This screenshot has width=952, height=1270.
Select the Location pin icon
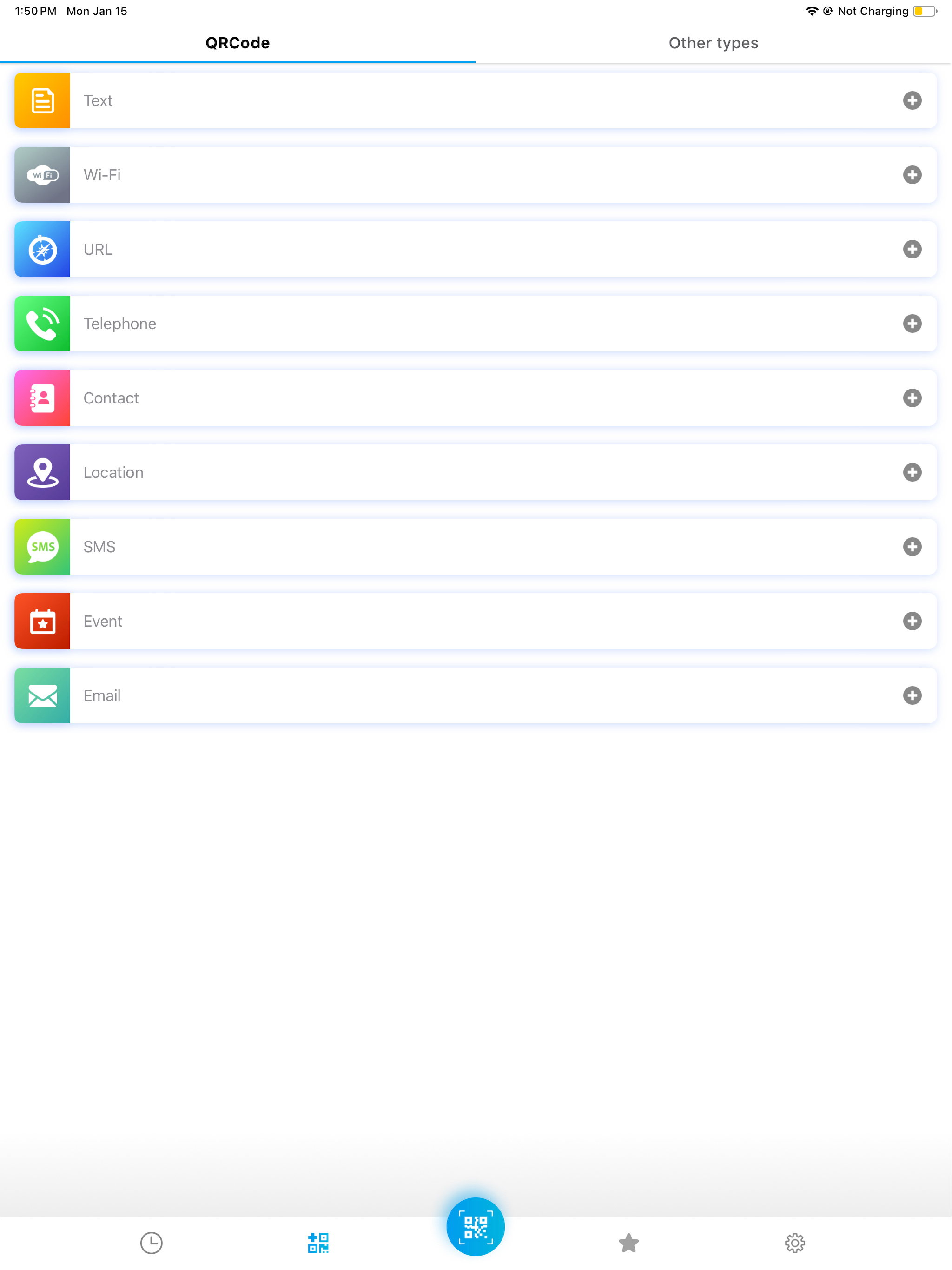42,472
